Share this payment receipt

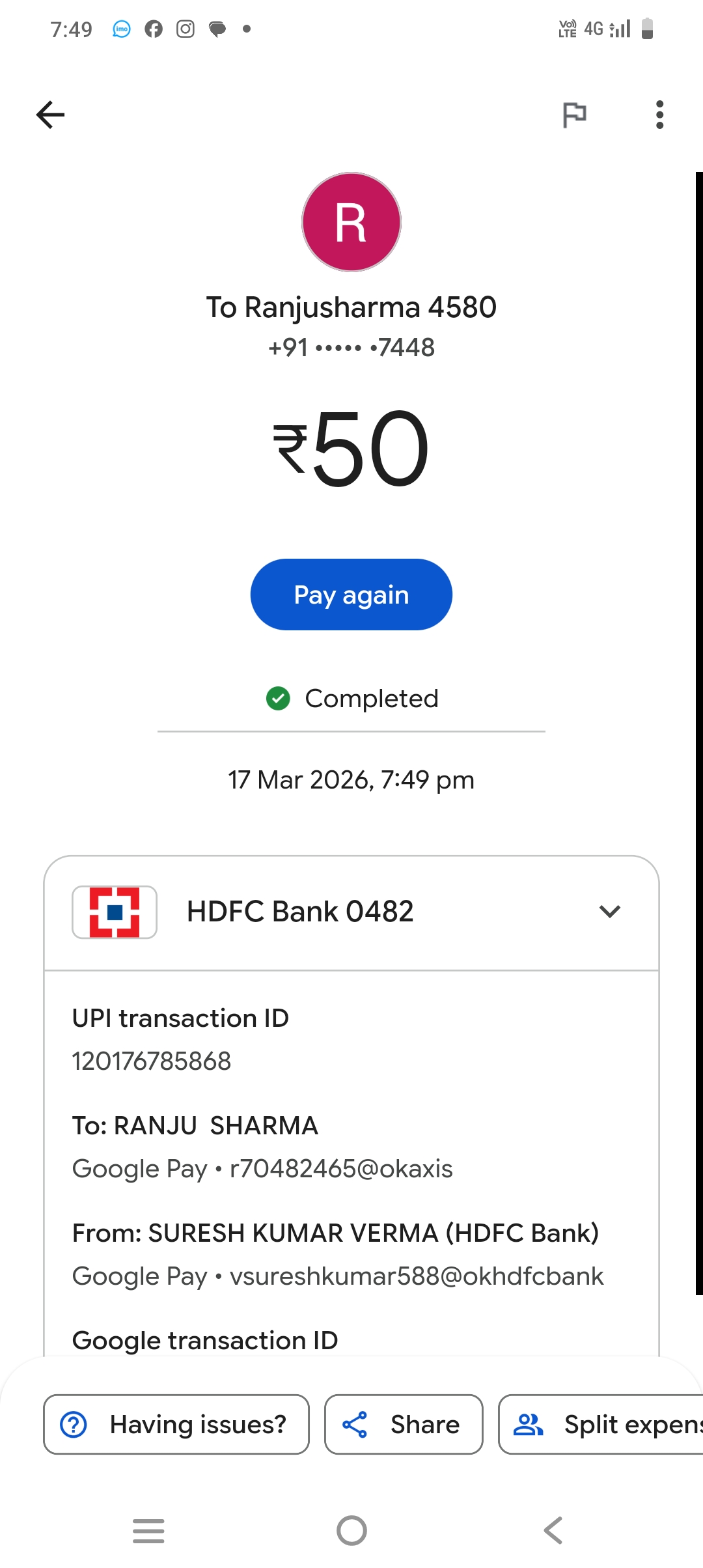tap(404, 1424)
